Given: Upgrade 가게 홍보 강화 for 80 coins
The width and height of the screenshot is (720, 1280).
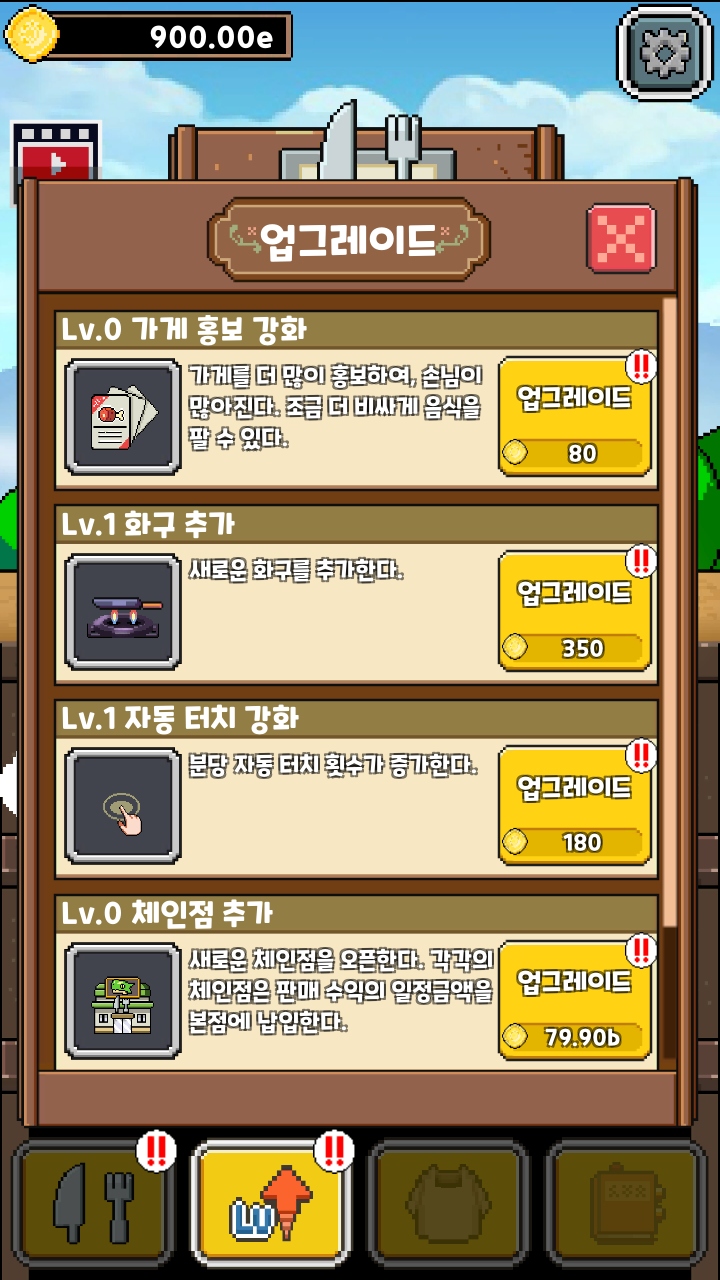Looking at the screenshot, I should [x=574, y=416].
